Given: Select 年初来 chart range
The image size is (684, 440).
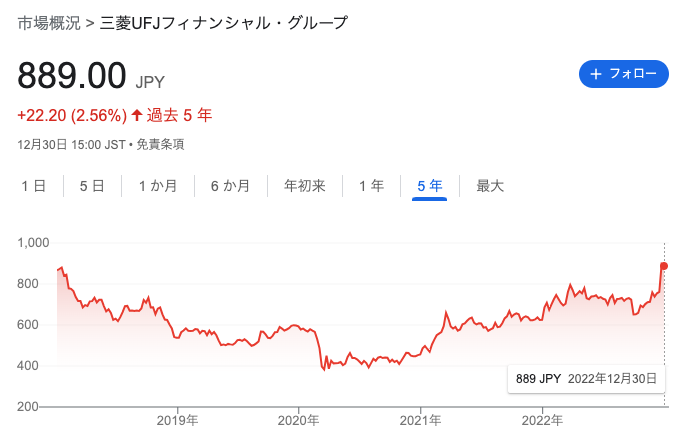Looking at the screenshot, I should (305, 185).
